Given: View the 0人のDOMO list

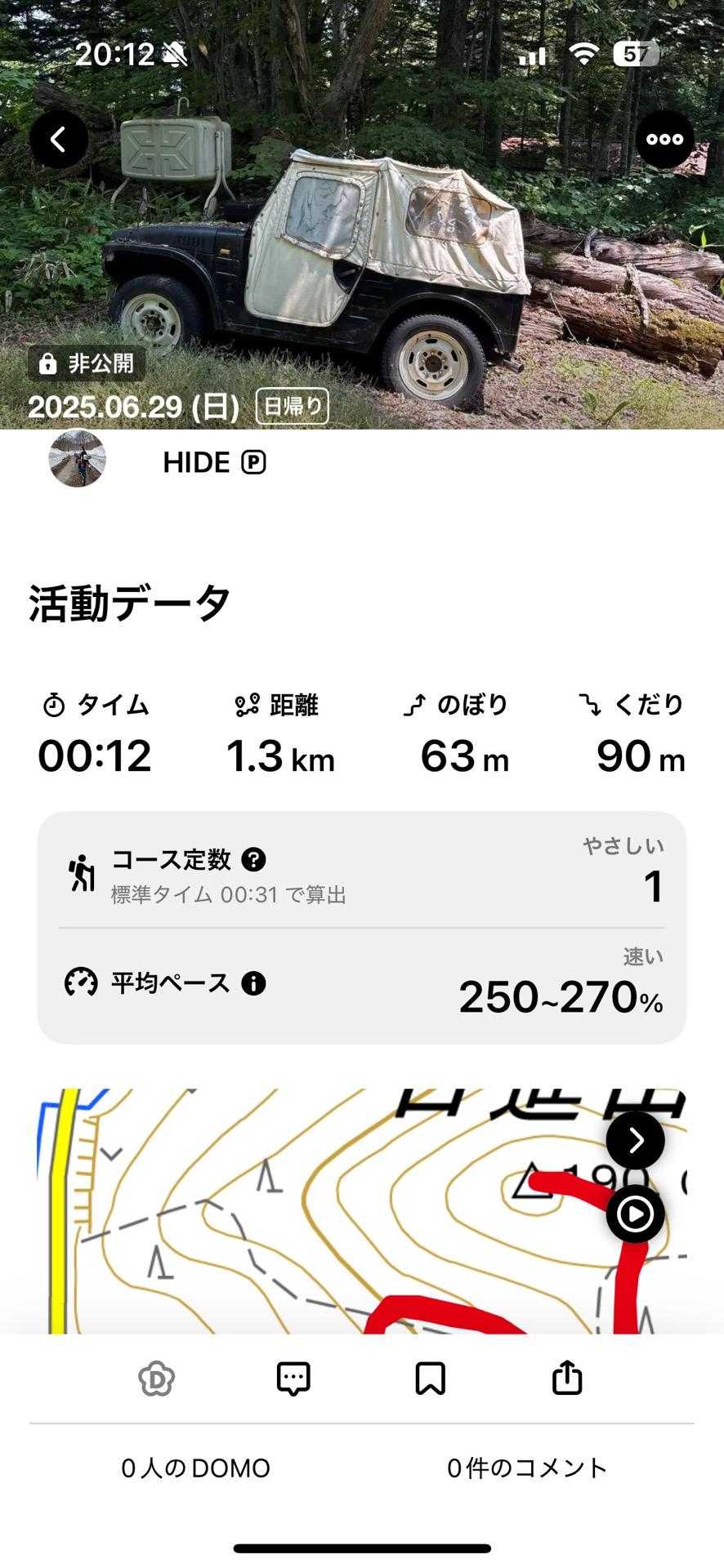Looking at the screenshot, I should 195,1468.
